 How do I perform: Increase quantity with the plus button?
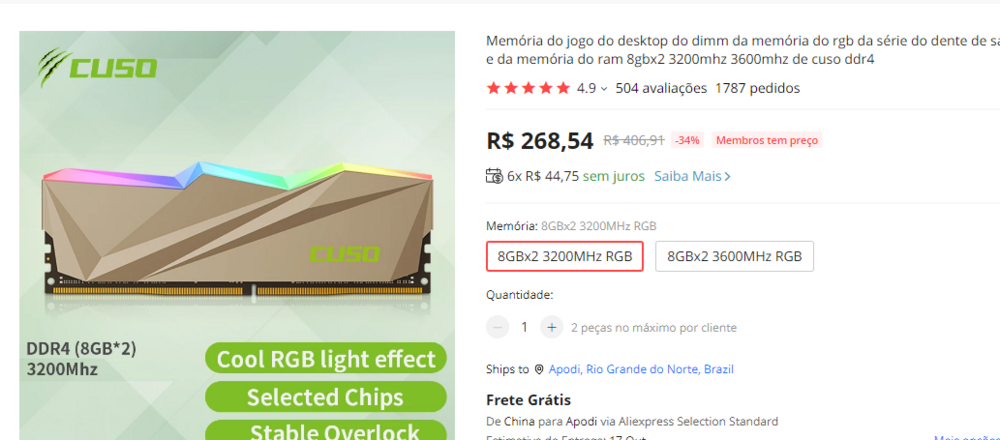point(552,327)
